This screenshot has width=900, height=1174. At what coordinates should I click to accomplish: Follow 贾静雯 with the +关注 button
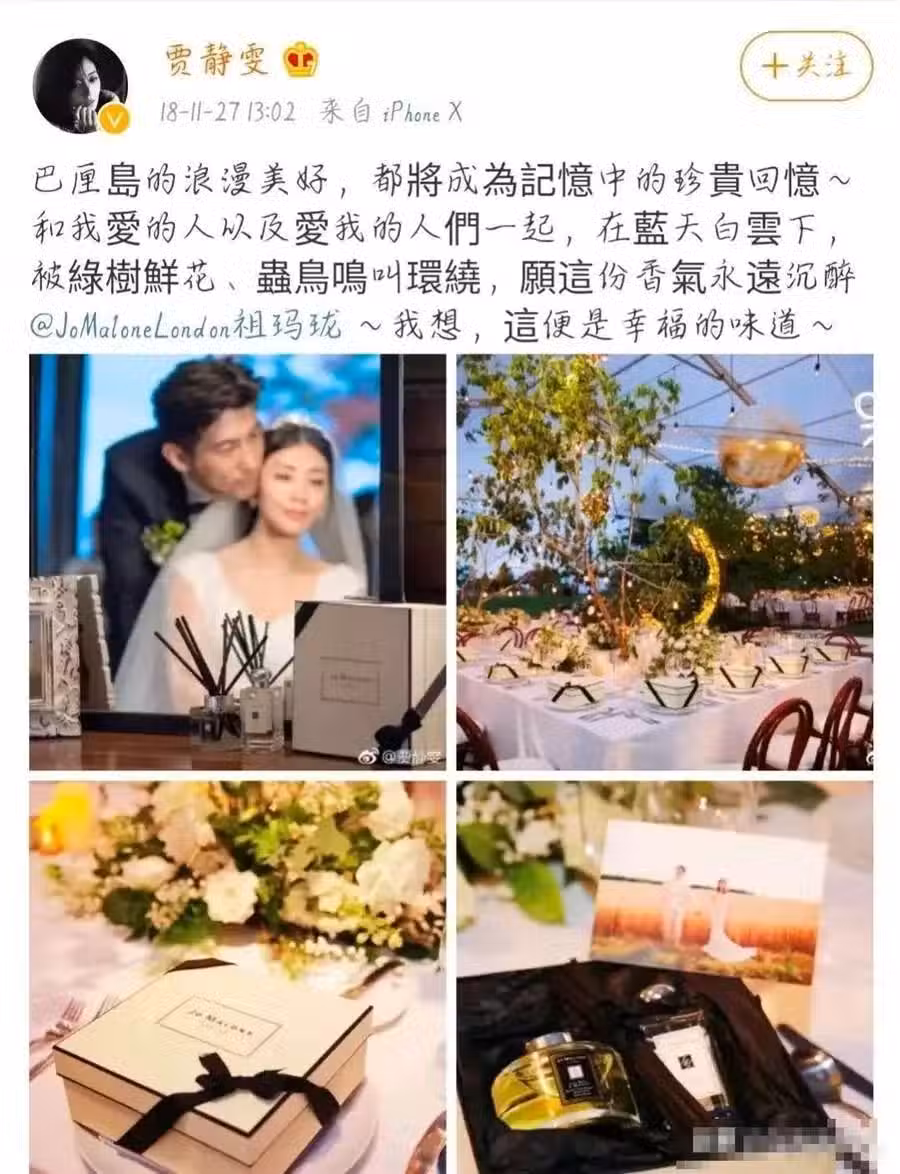click(x=806, y=66)
